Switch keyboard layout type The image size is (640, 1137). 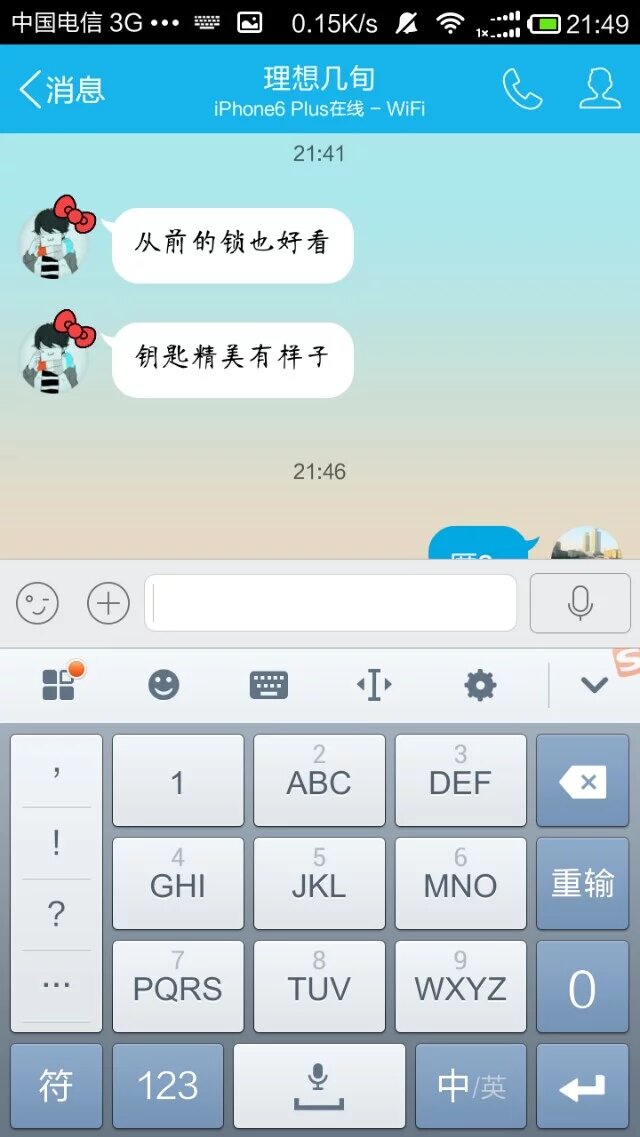[x=269, y=685]
